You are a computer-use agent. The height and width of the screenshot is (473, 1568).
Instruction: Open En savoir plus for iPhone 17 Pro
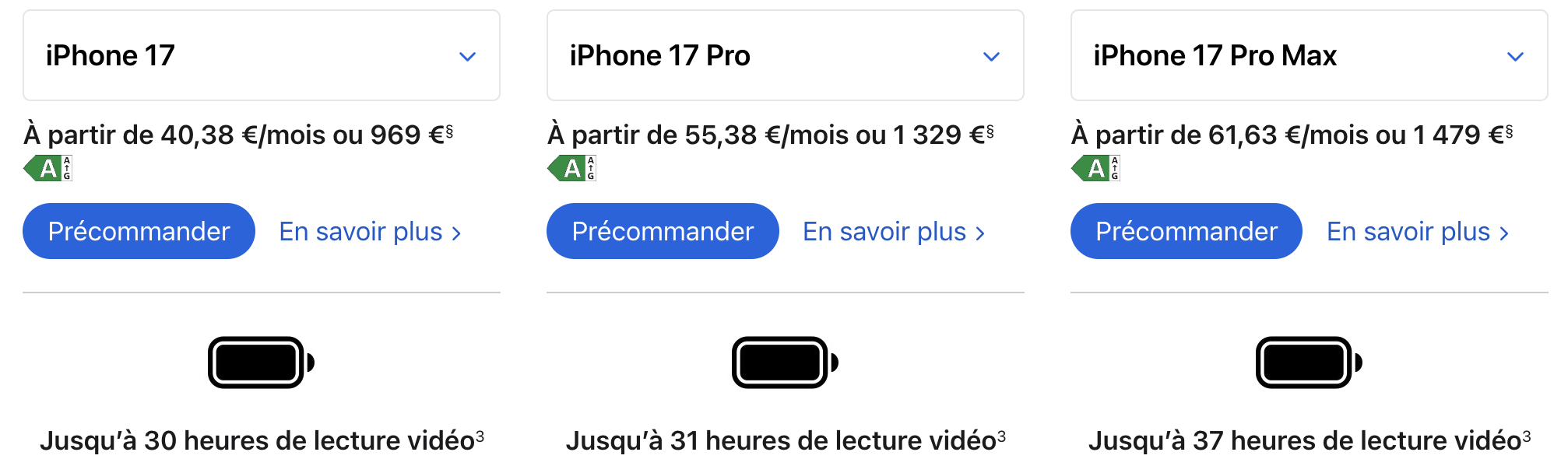click(x=894, y=232)
